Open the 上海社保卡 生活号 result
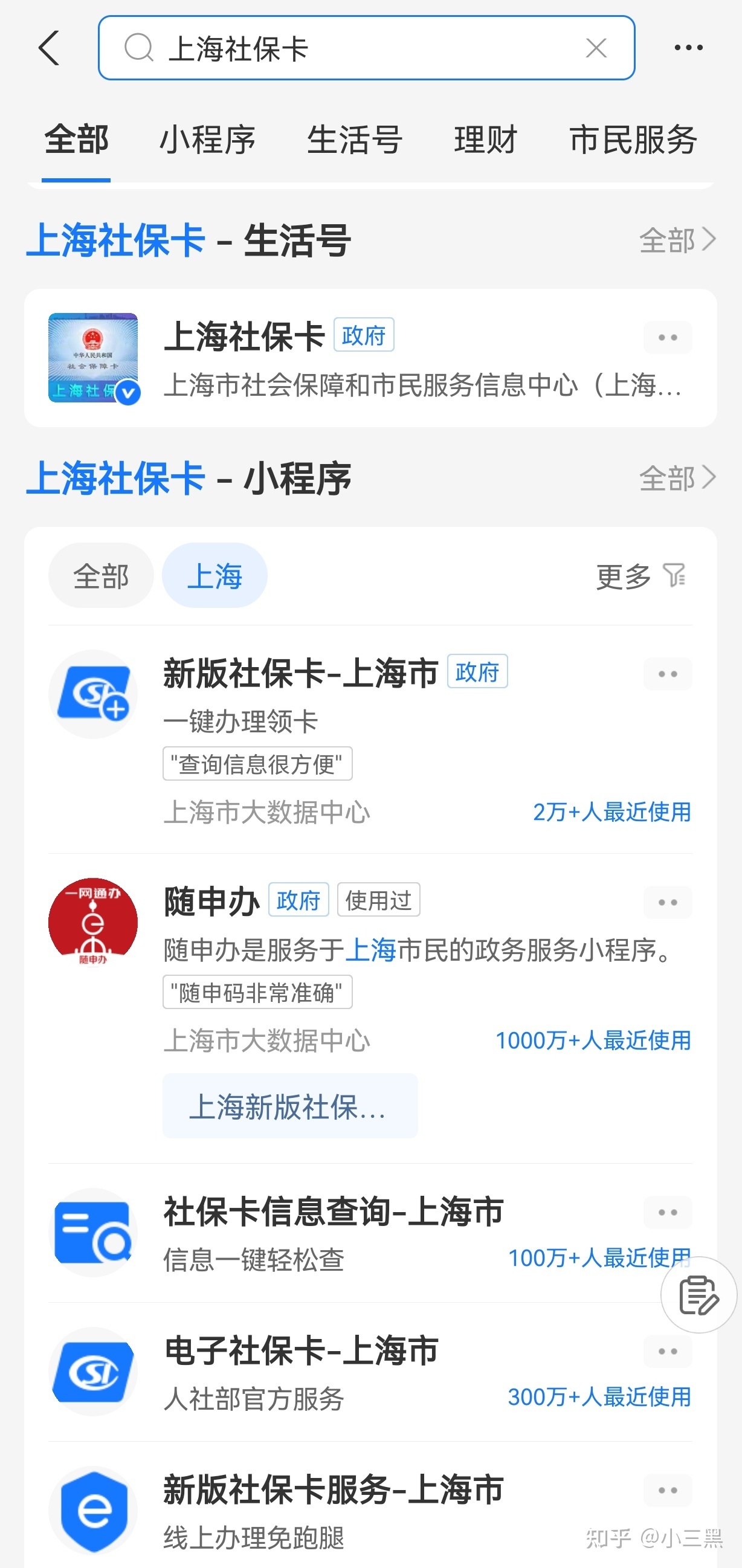This screenshot has width=742, height=1568. click(x=370, y=358)
